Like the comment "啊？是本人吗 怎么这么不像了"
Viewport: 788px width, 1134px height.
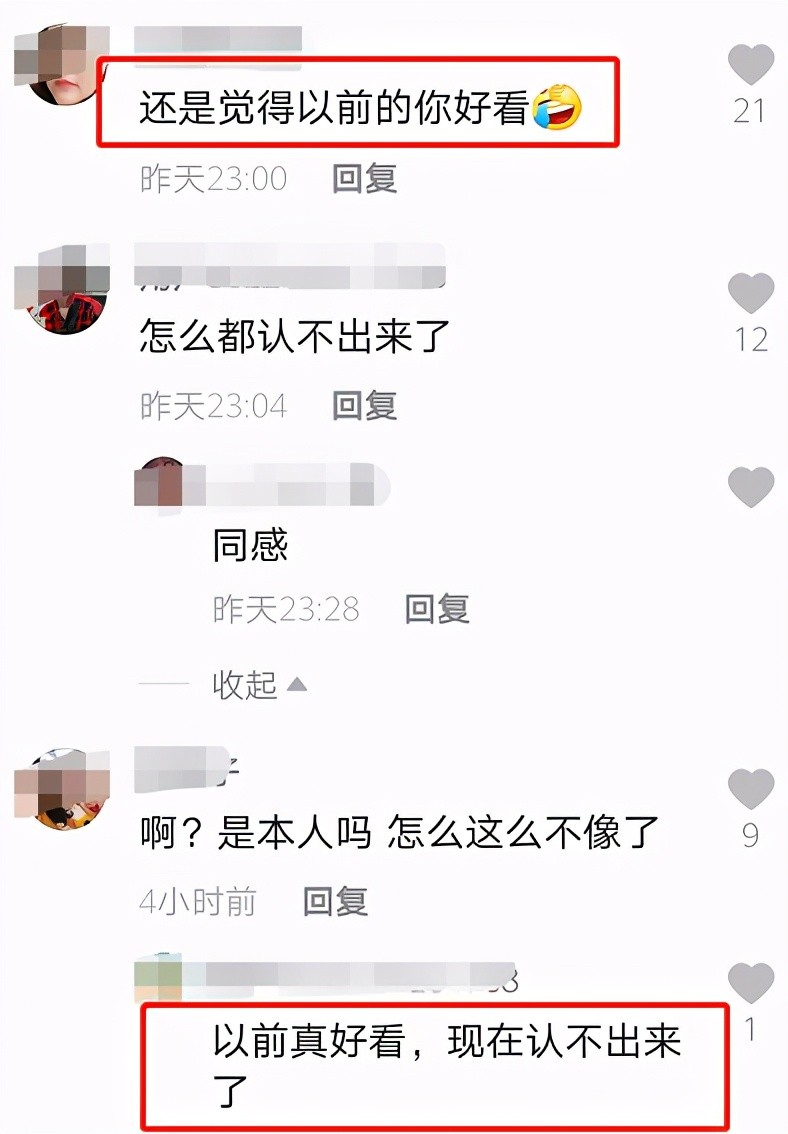(x=750, y=790)
